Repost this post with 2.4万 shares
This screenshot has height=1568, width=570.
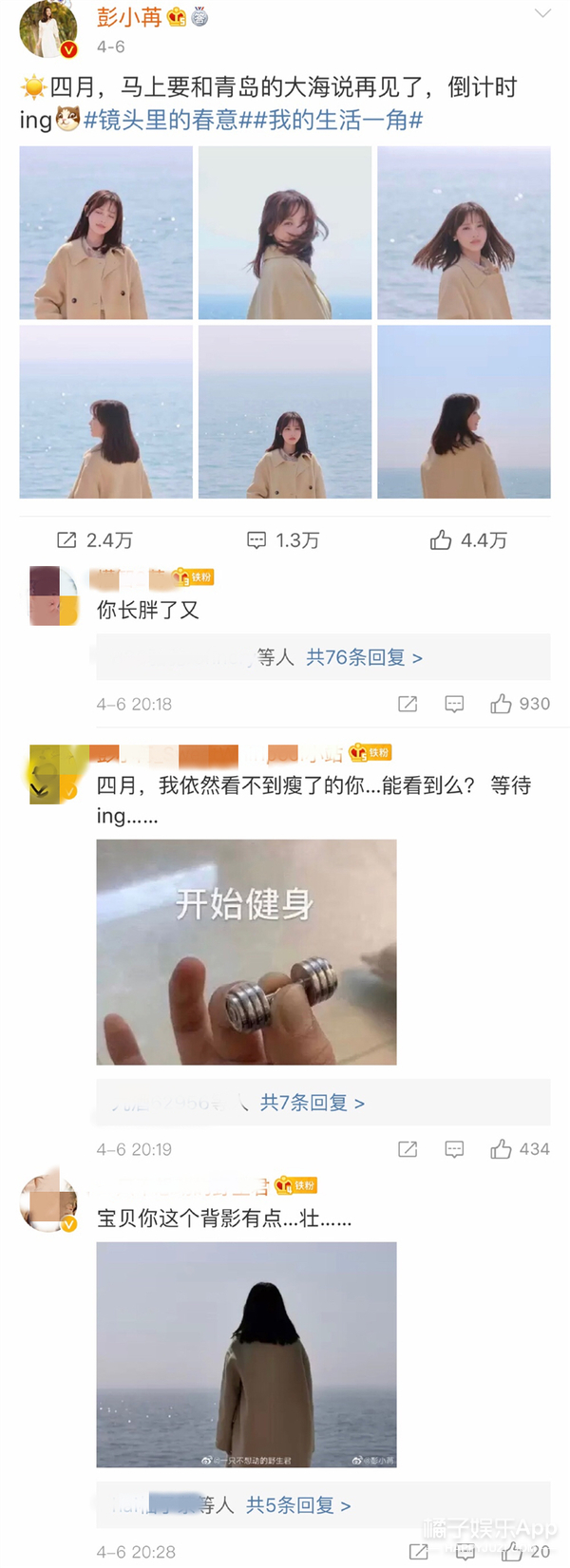tap(94, 540)
